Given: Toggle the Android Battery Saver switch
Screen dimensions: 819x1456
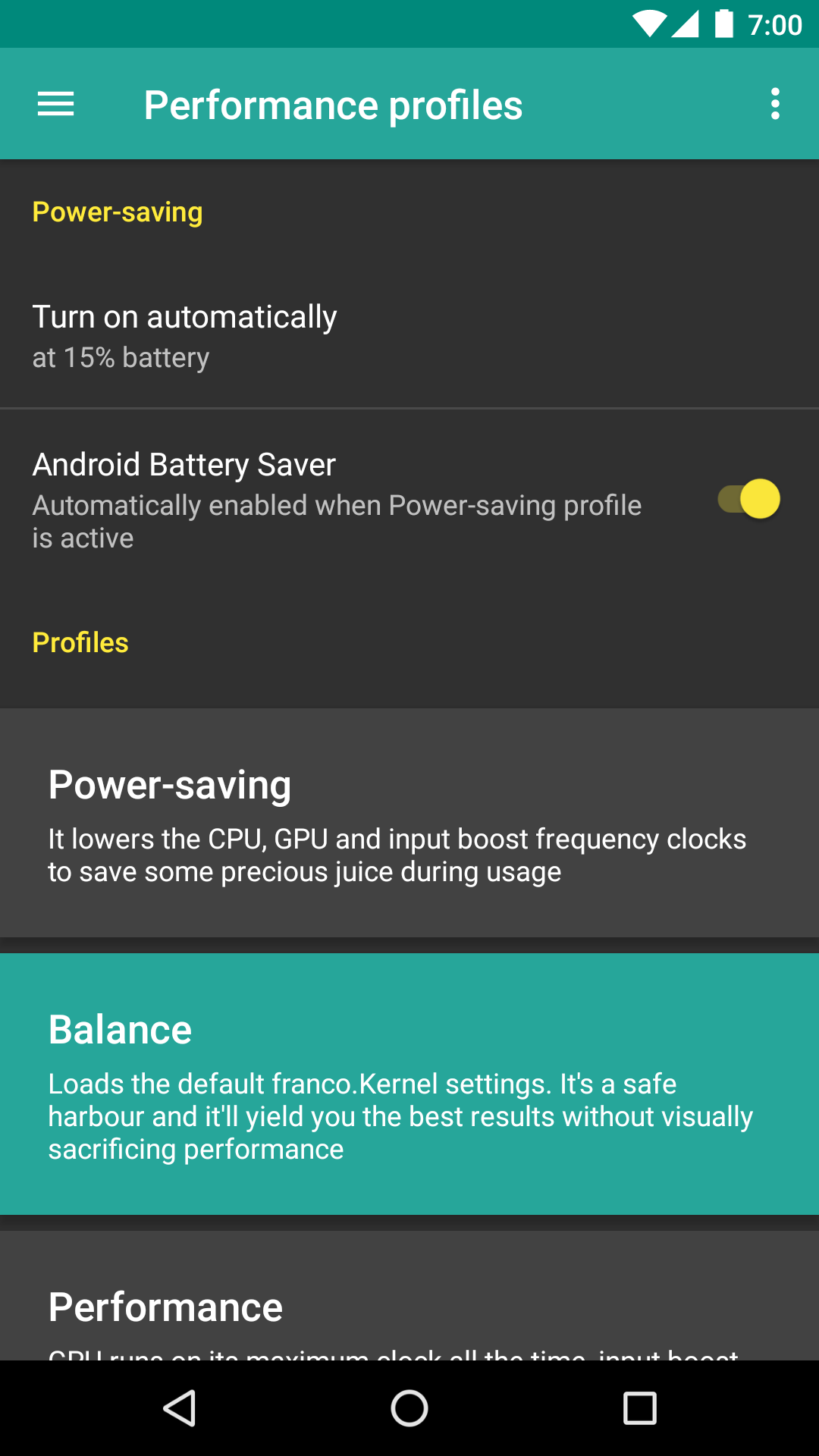Looking at the screenshot, I should [749, 499].
